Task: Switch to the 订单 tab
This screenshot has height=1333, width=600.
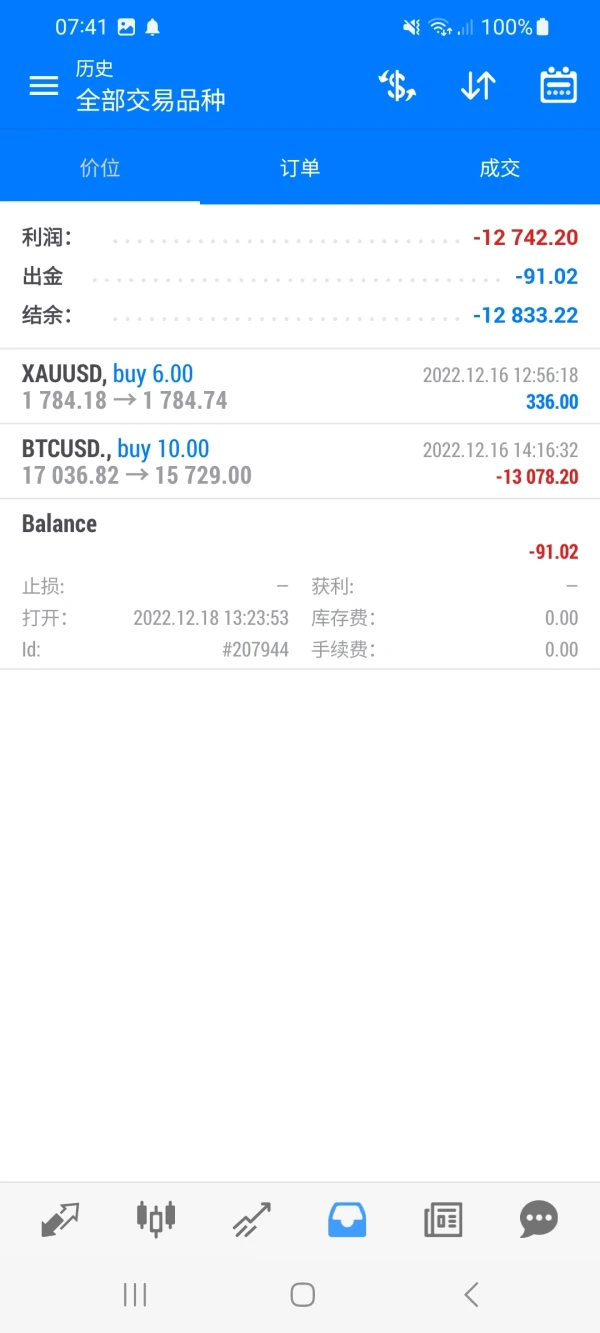Action: pos(300,168)
